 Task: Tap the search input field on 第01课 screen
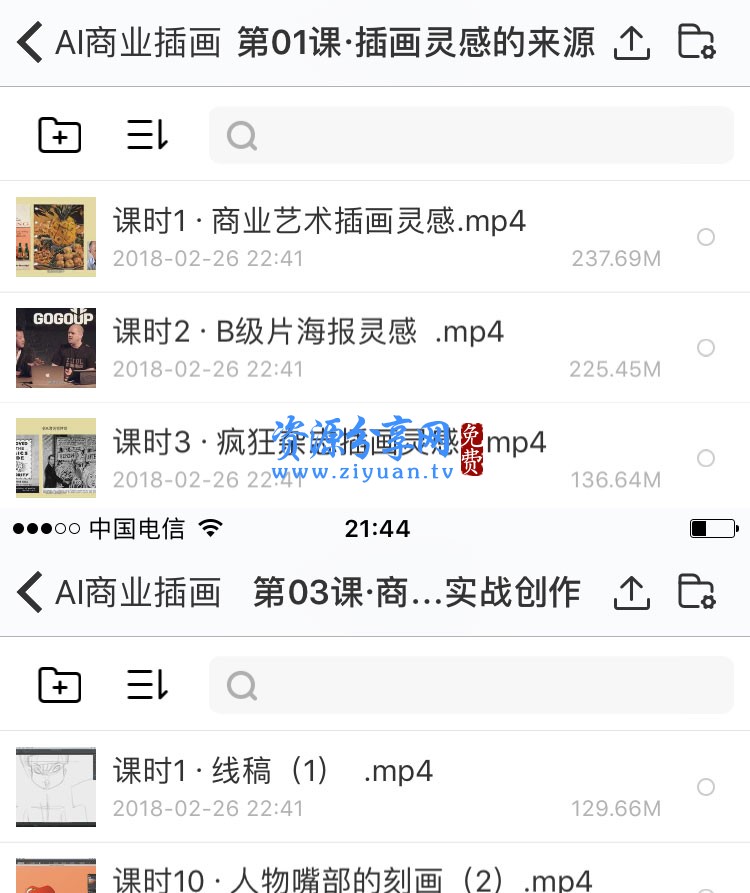(x=470, y=134)
